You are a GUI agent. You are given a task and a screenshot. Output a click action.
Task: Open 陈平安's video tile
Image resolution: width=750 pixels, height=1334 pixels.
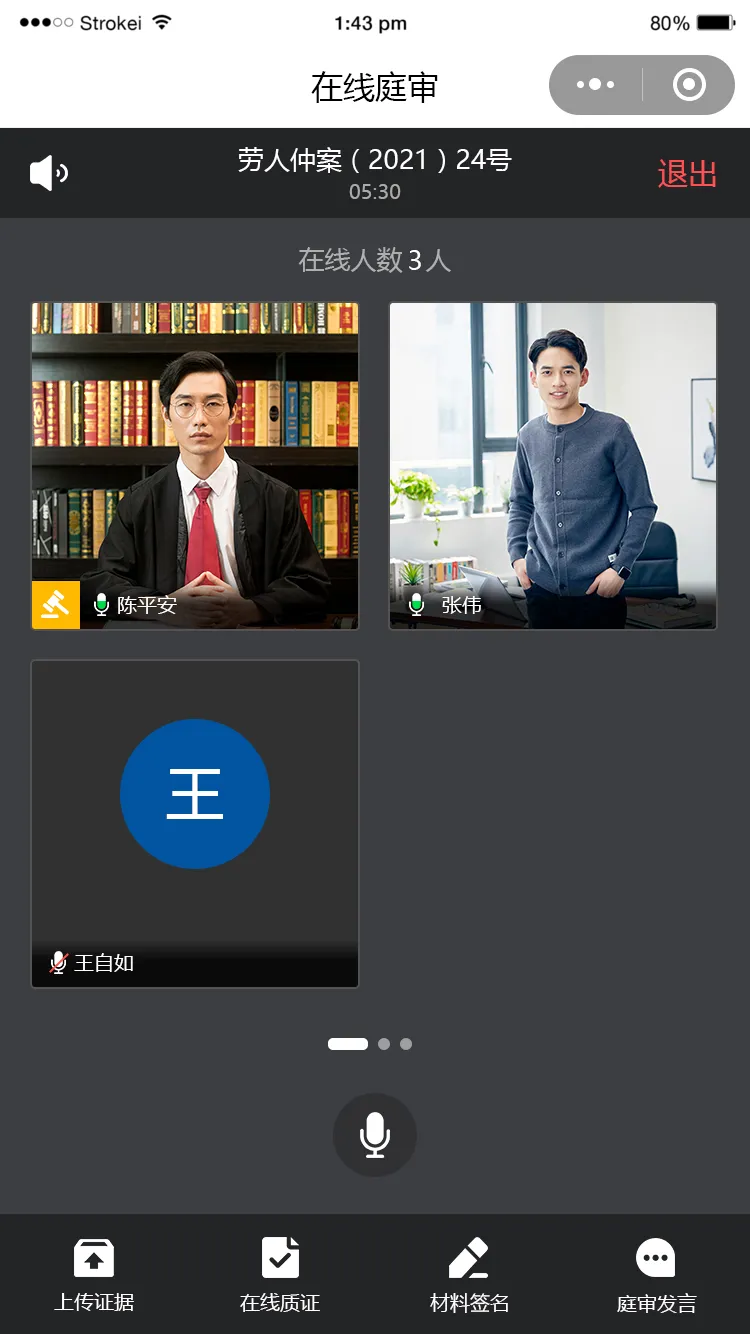click(195, 465)
